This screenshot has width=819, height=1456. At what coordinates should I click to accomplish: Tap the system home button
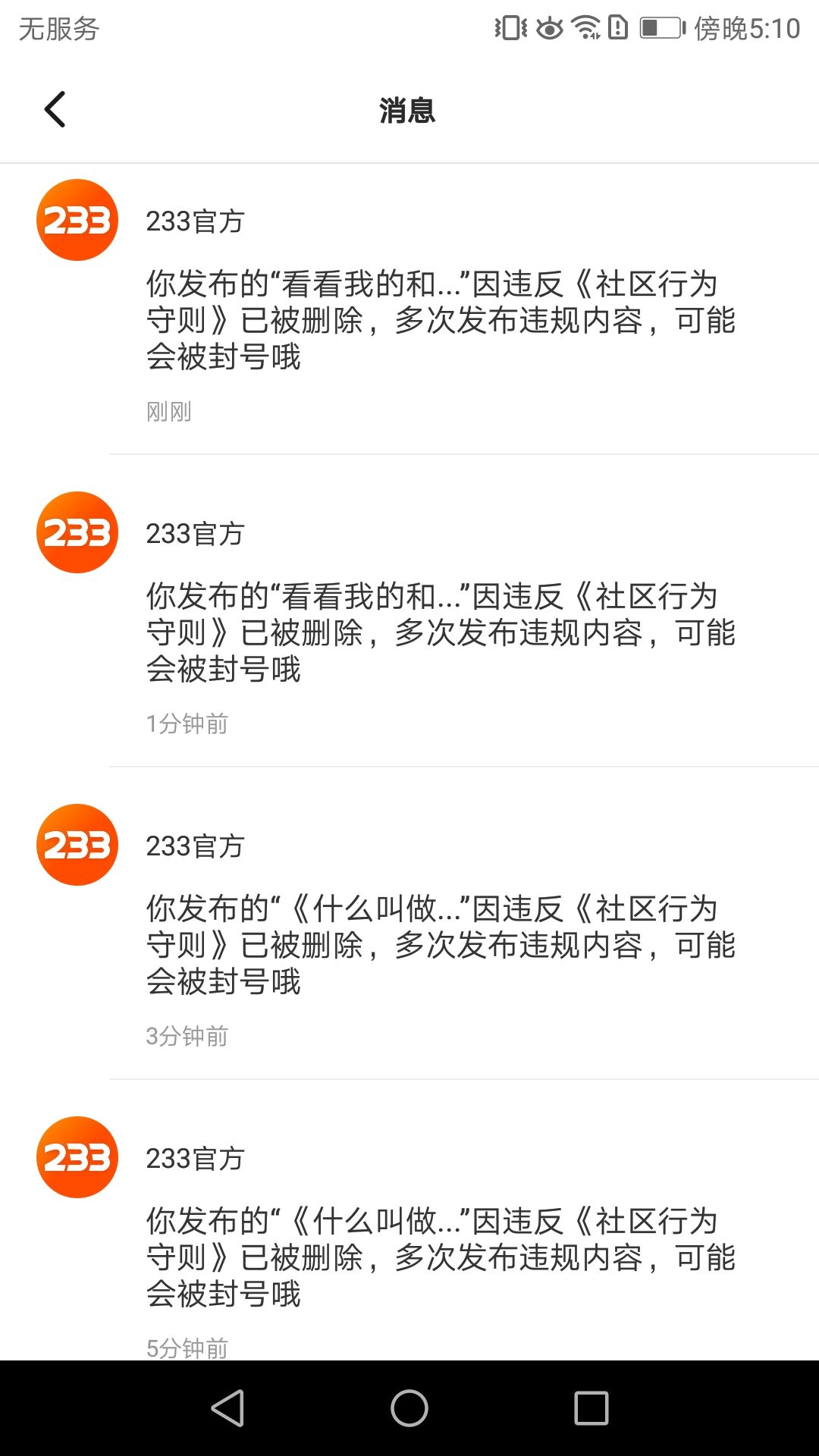pyautogui.click(x=409, y=1408)
